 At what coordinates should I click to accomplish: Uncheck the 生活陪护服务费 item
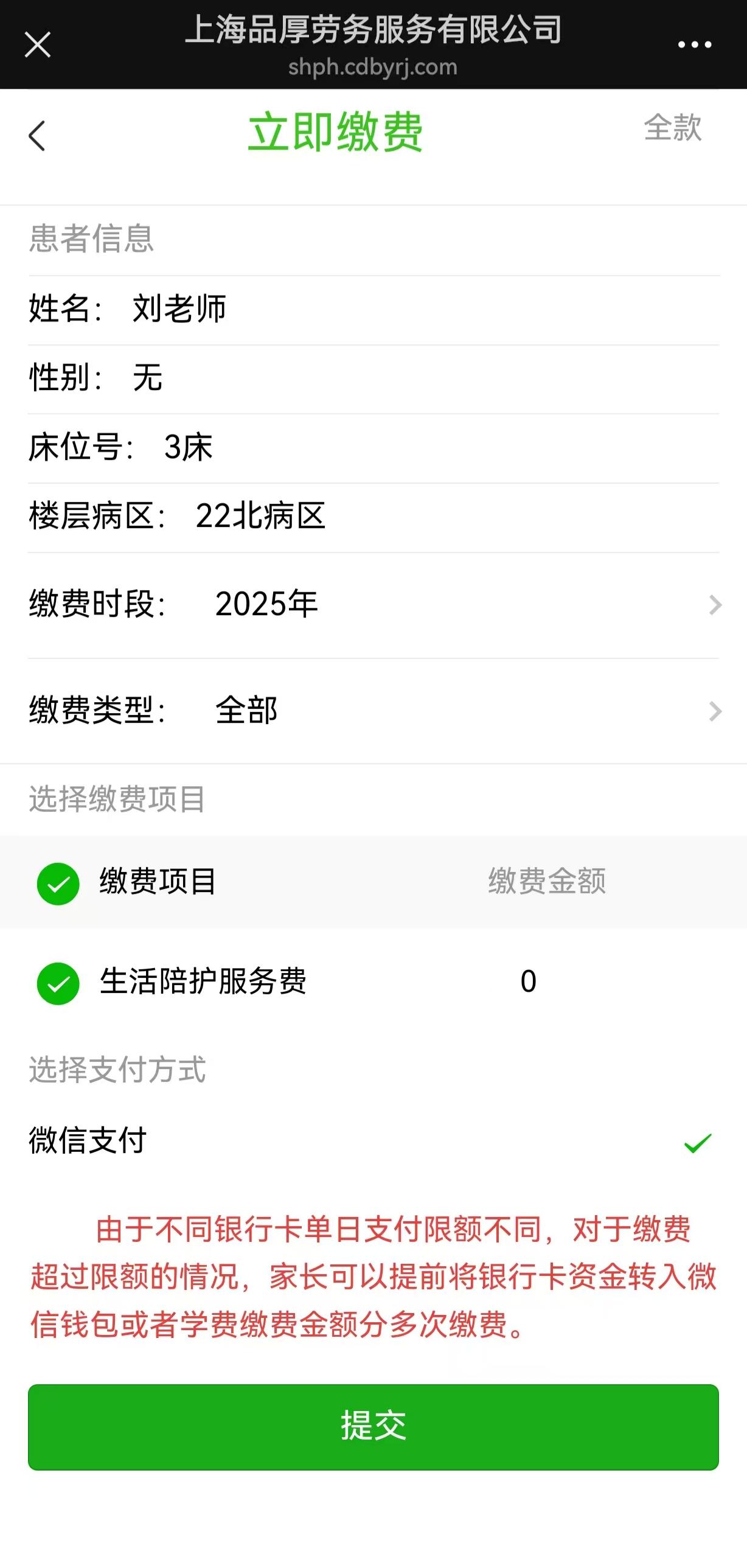point(58,983)
